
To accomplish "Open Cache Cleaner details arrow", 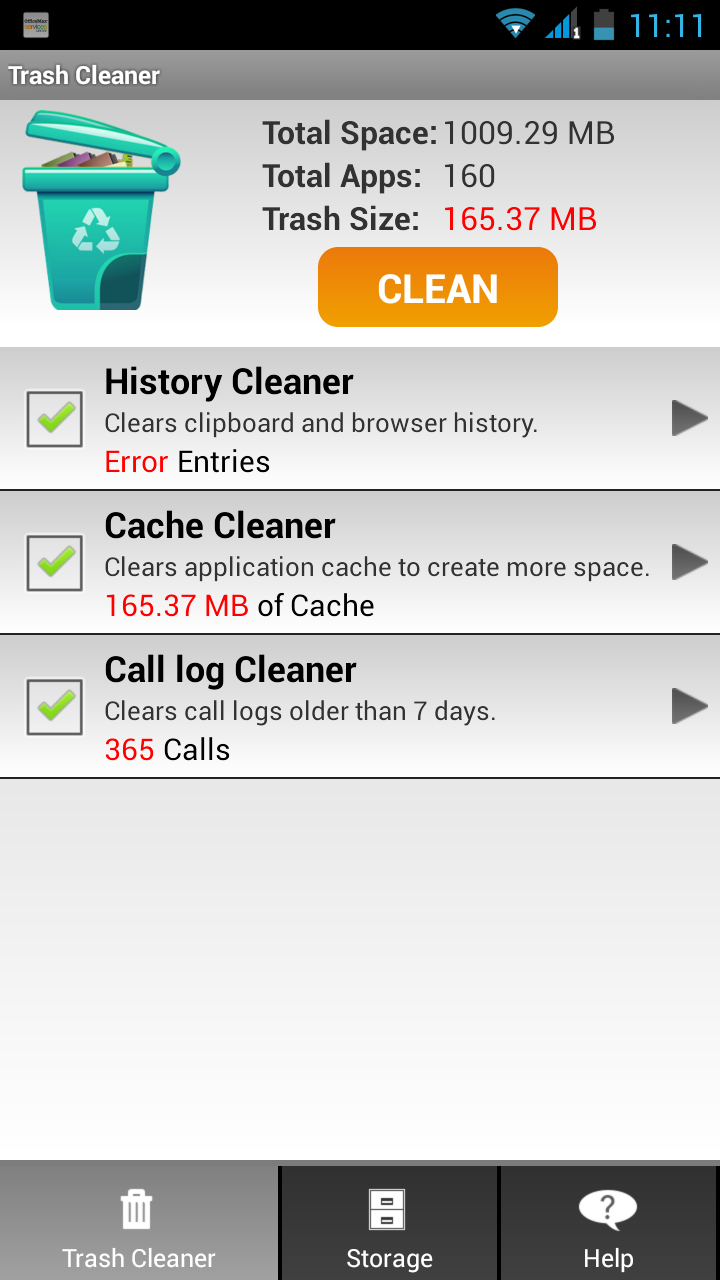I will [x=689, y=562].
